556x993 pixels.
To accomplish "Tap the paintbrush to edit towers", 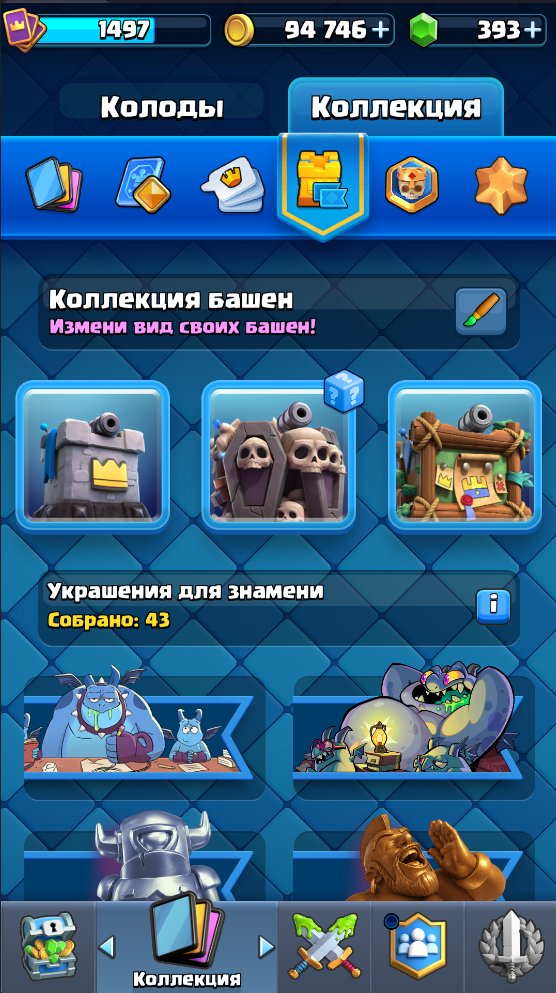I will point(481,312).
